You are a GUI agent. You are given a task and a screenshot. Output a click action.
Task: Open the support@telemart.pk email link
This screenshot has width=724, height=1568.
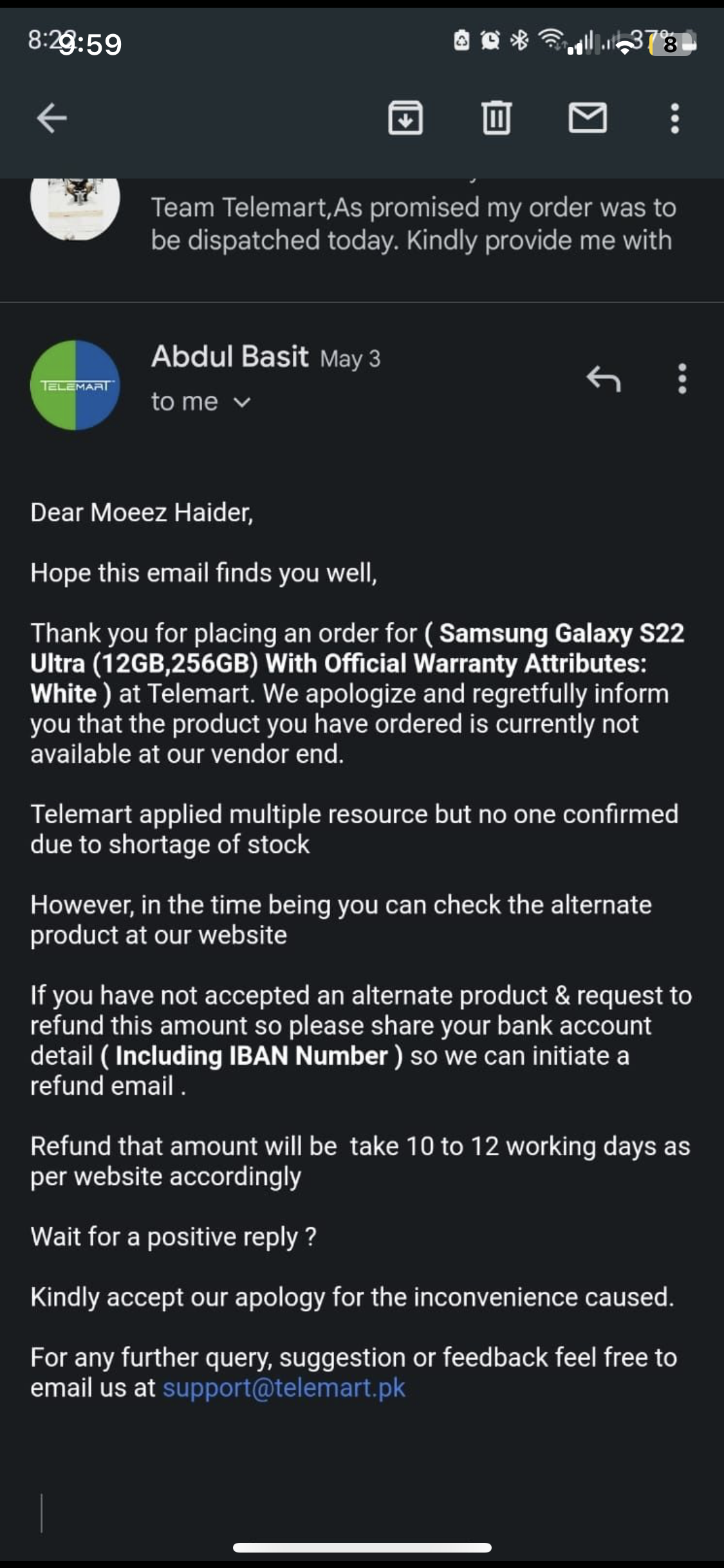pos(284,1388)
